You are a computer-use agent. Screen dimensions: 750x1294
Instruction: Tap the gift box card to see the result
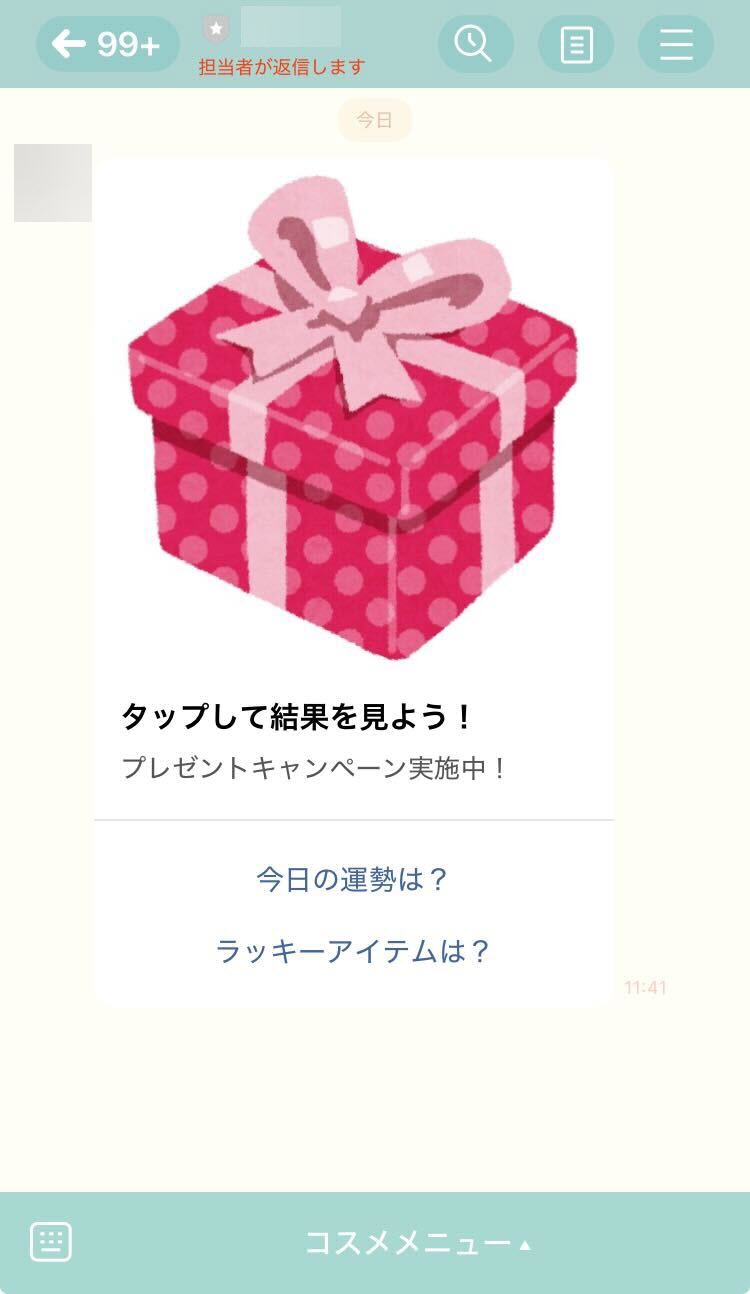[353, 420]
